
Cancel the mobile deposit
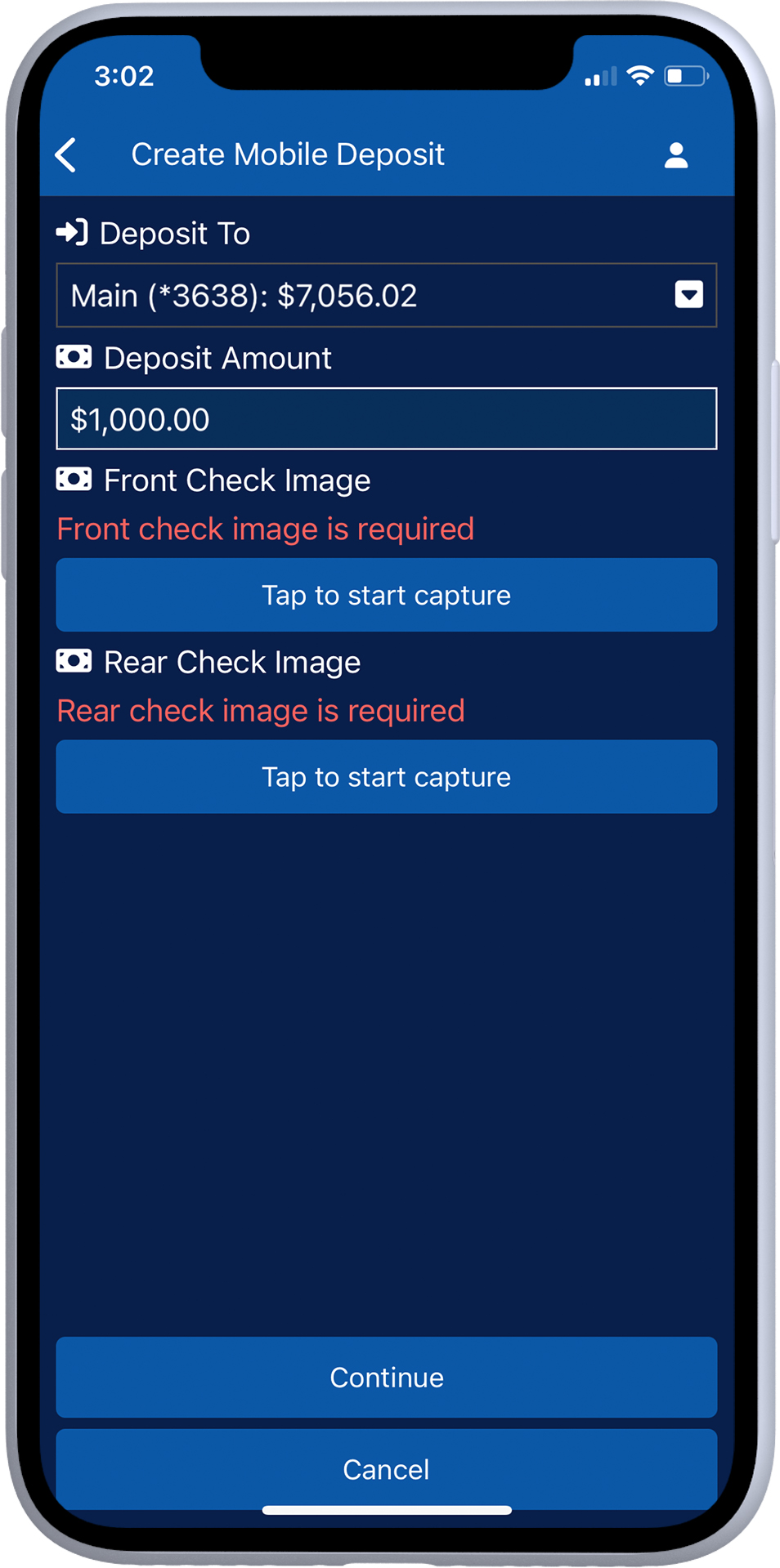click(x=386, y=1468)
